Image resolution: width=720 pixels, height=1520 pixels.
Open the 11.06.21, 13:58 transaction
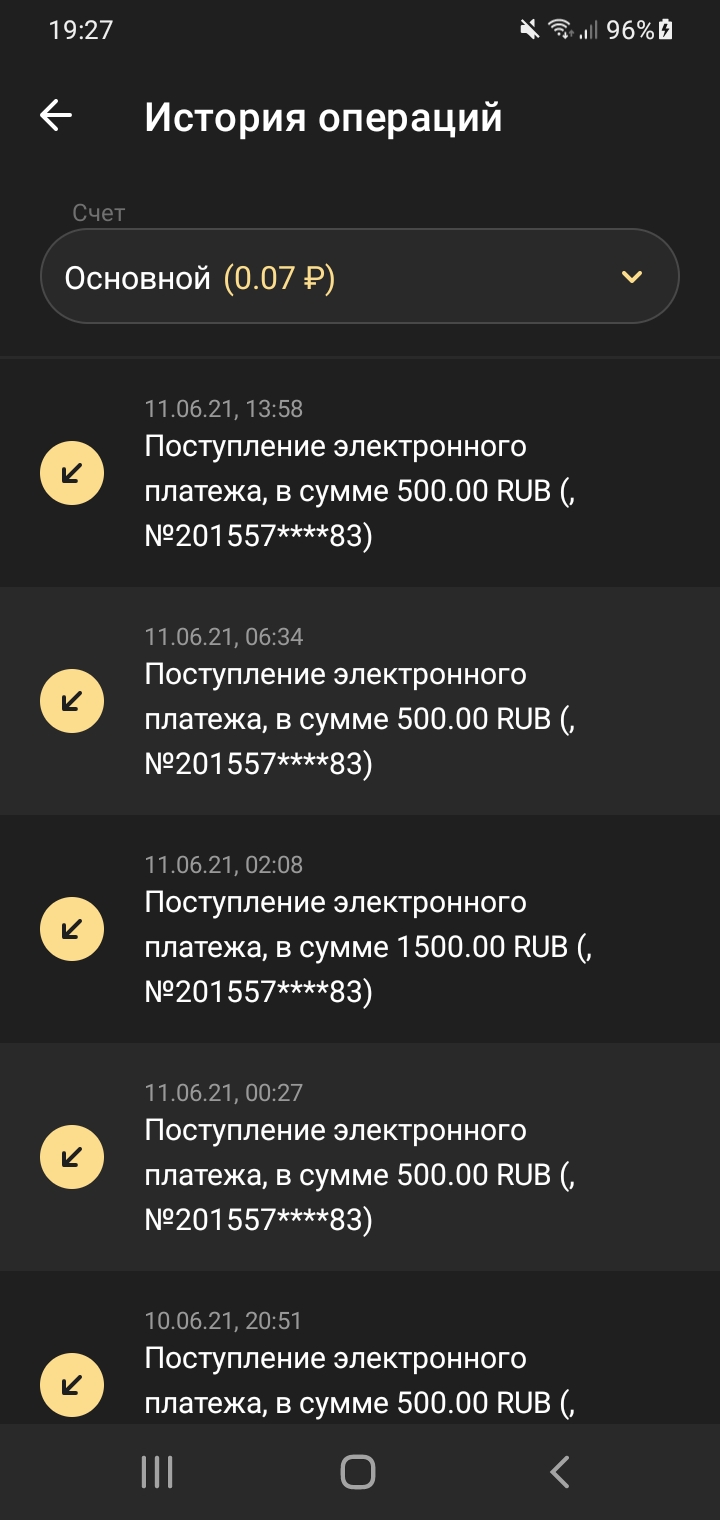coord(360,473)
